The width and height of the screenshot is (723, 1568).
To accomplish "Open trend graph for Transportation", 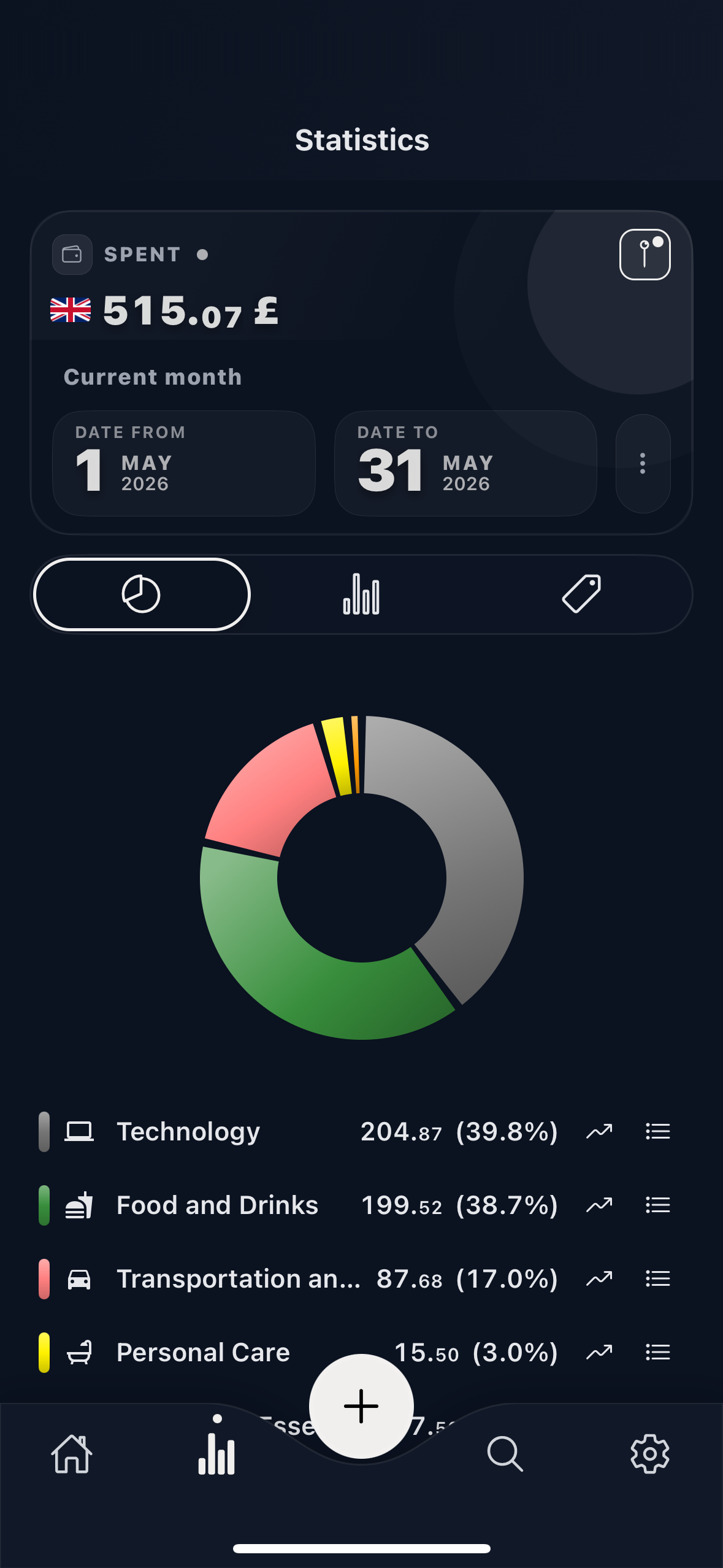I will [599, 1278].
